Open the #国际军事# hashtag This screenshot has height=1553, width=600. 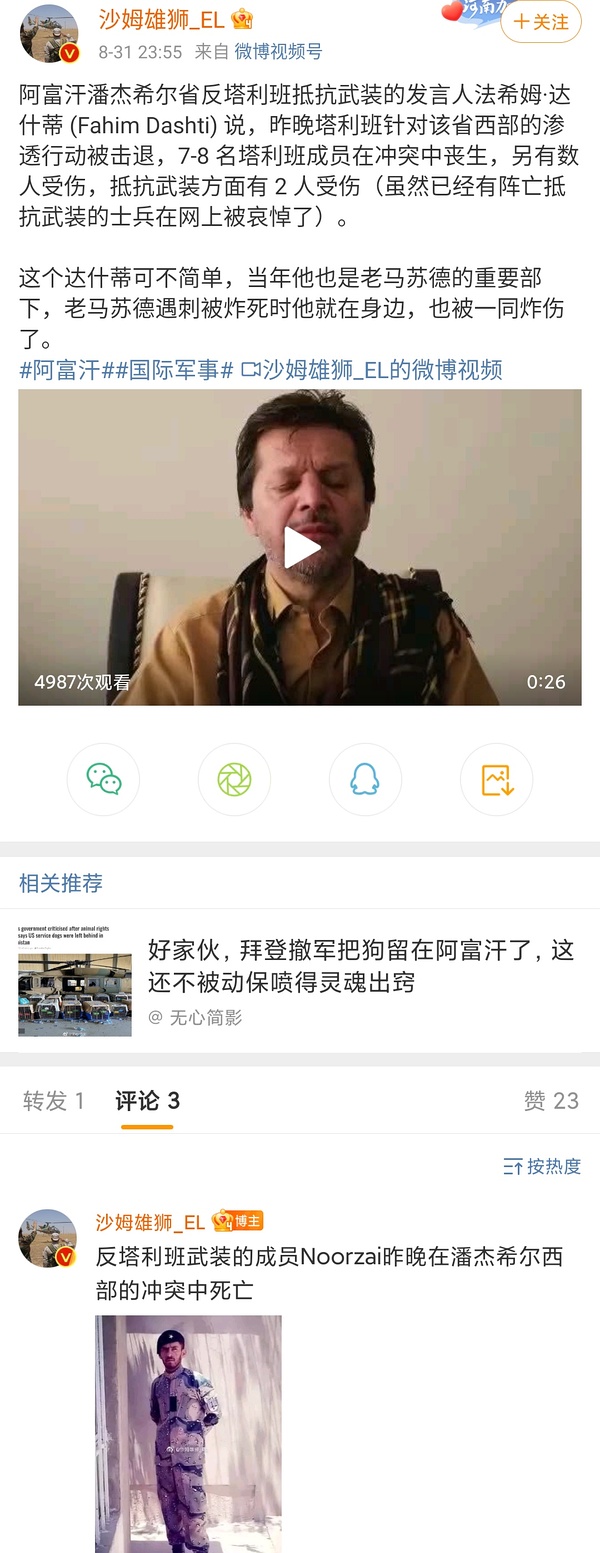coord(172,370)
